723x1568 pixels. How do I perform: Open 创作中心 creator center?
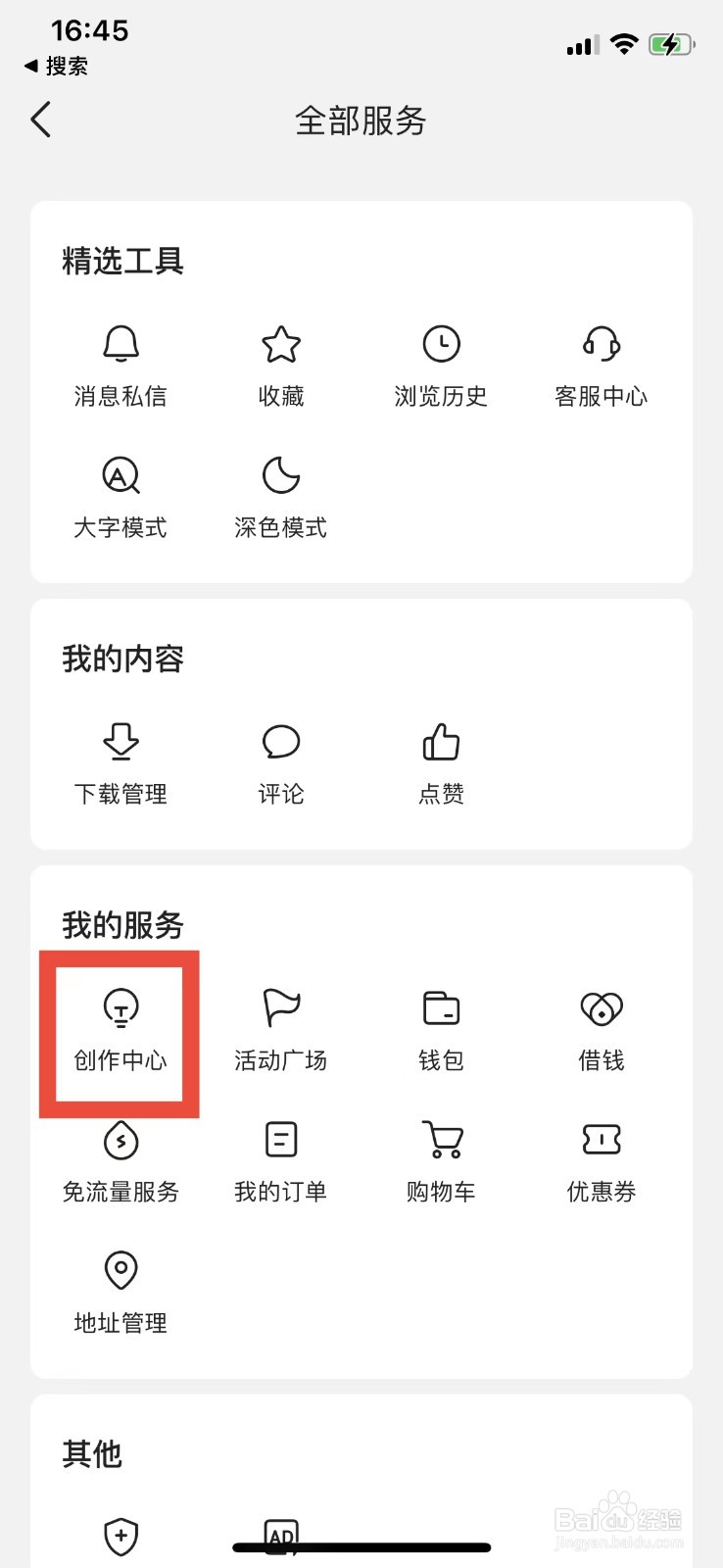[120, 1031]
